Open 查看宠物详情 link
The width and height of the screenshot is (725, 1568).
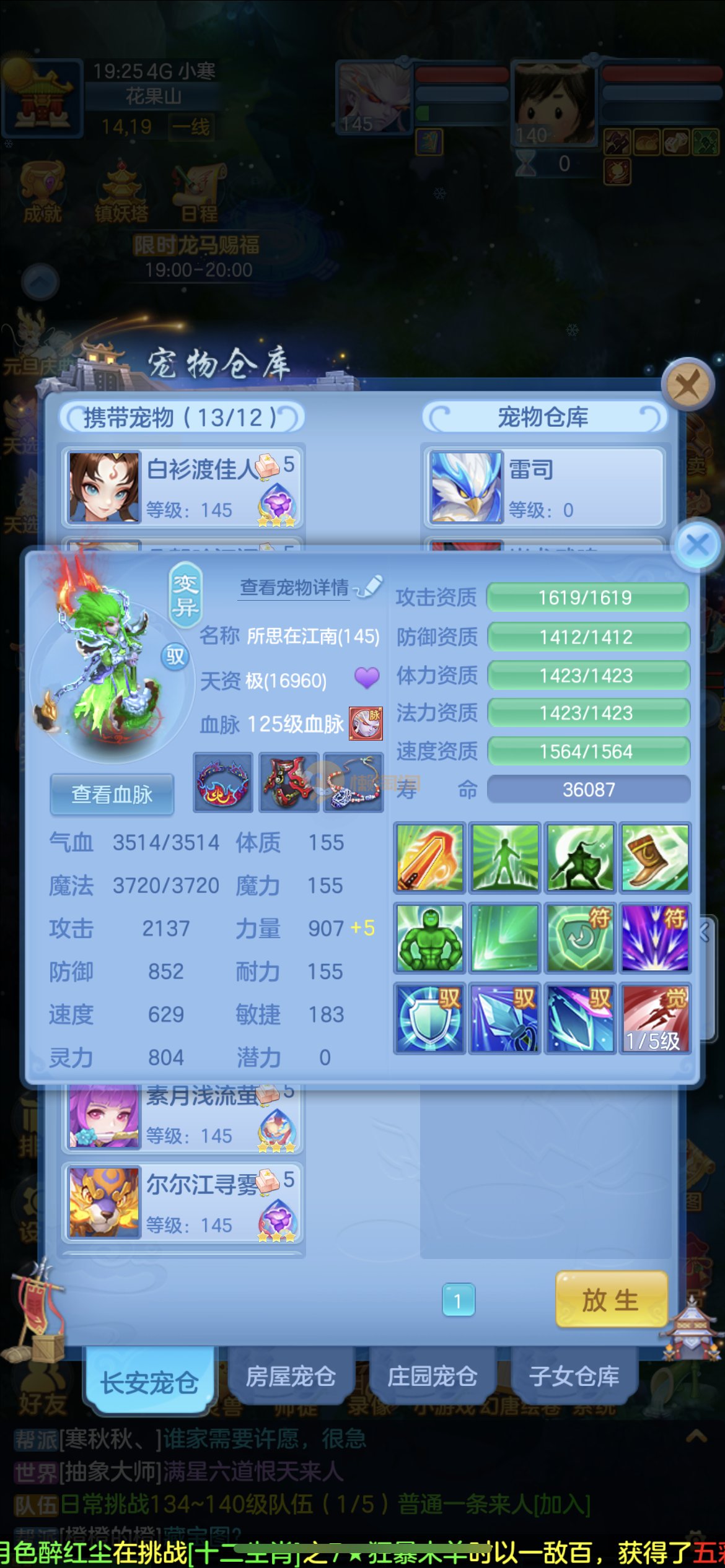[x=295, y=587]
